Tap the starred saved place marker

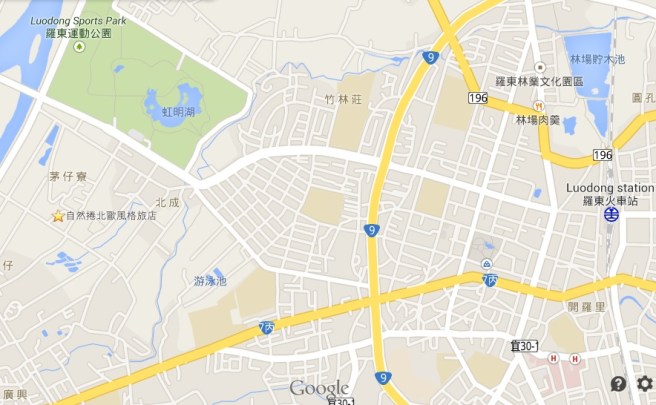pos(58,216)
